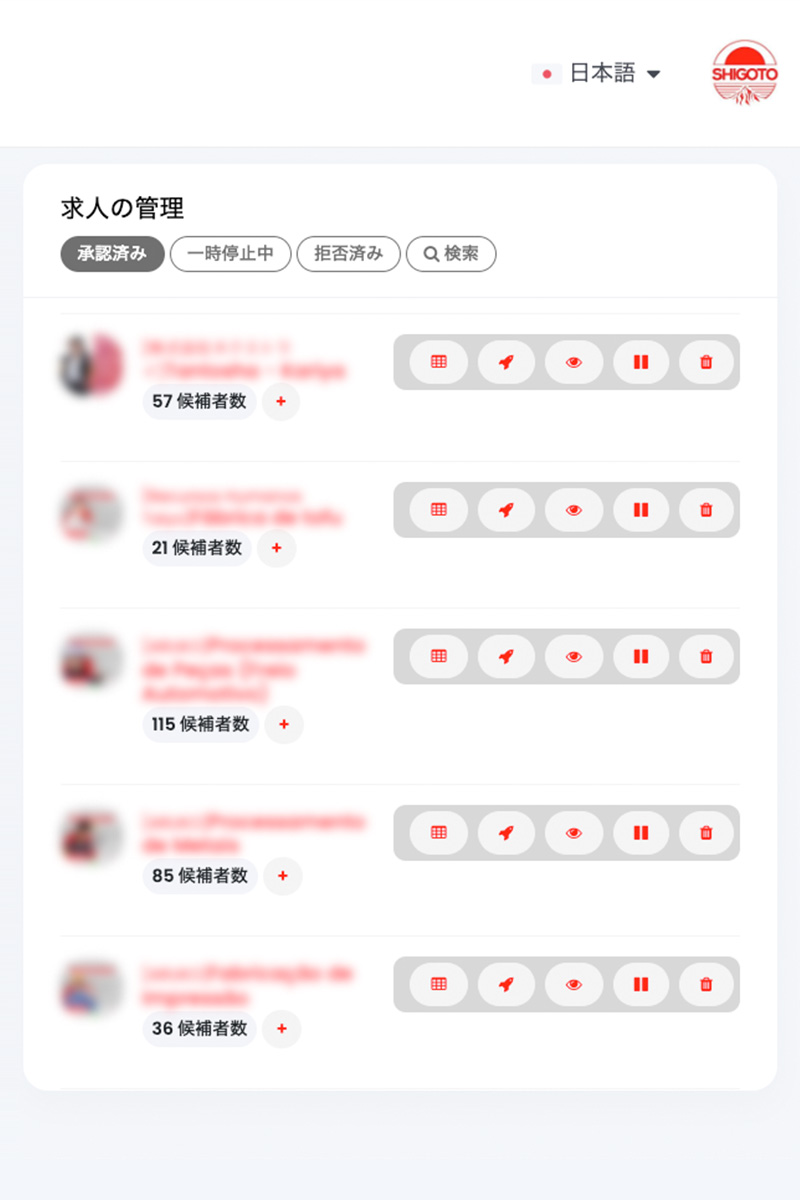The height and width of the screenshot is (1200, 800).
Task: Switch to the 一時停止中 tab
Action: click(x=230, y=254)
